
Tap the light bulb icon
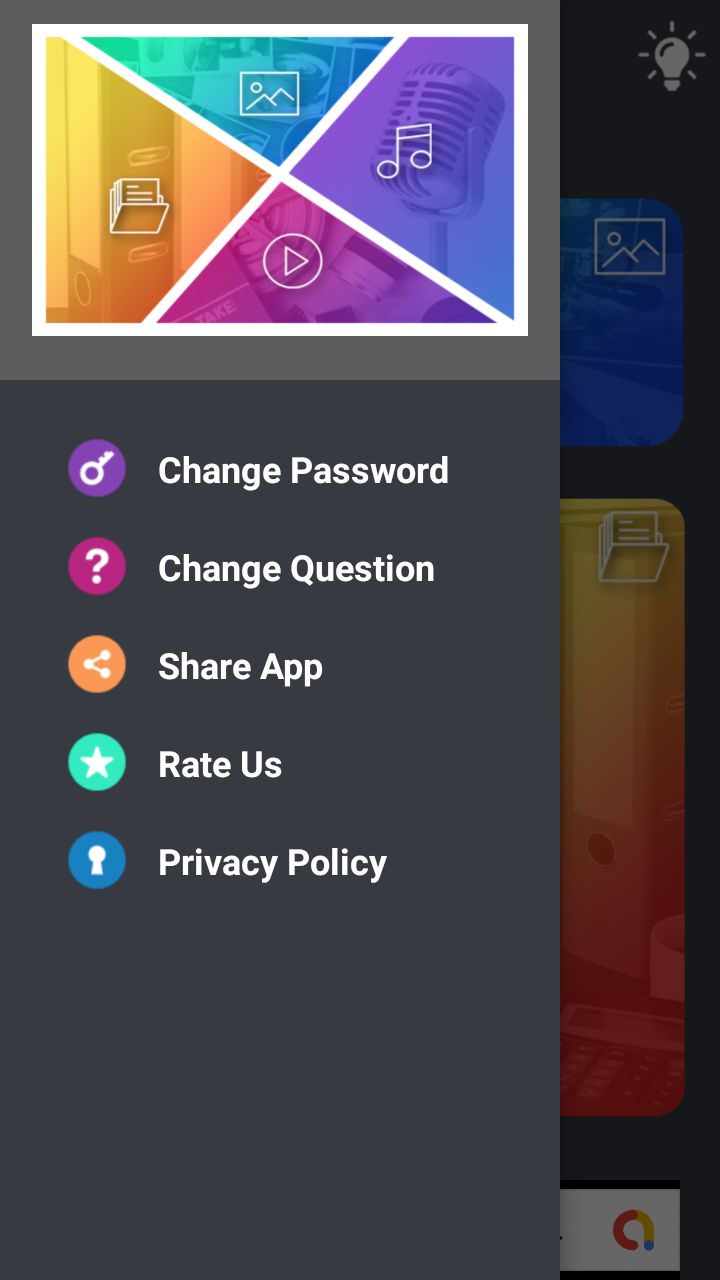tap(672, 57)
